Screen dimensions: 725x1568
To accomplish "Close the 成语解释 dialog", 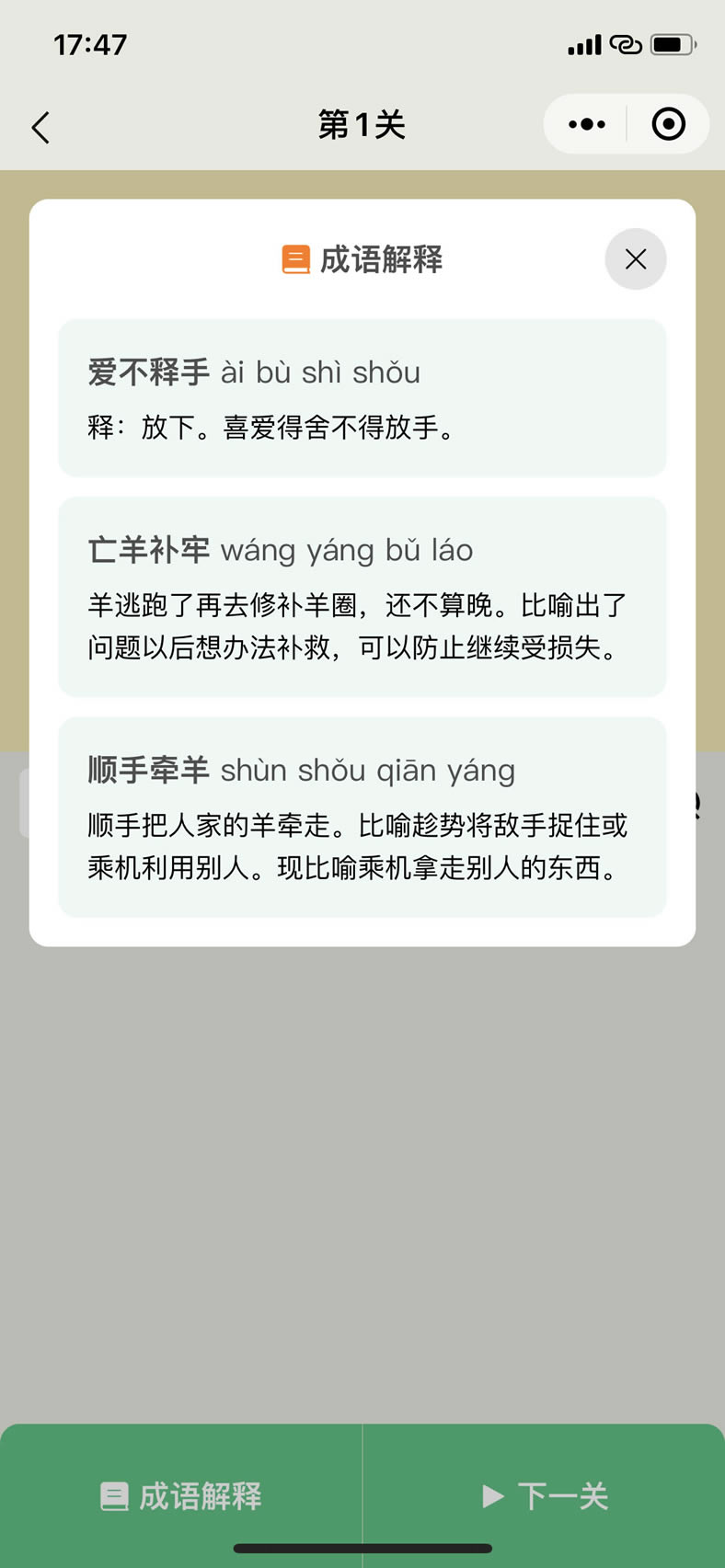I will click(635, 259).
